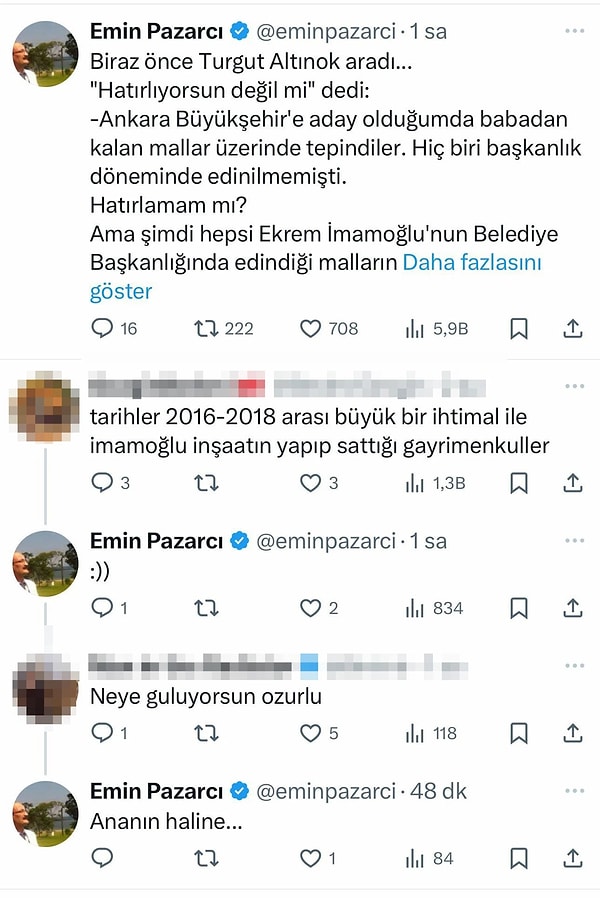Share the tarihler 2016-2018 reply
The width and height of the screenshot is (600, 898).
[x=573, y=483]
